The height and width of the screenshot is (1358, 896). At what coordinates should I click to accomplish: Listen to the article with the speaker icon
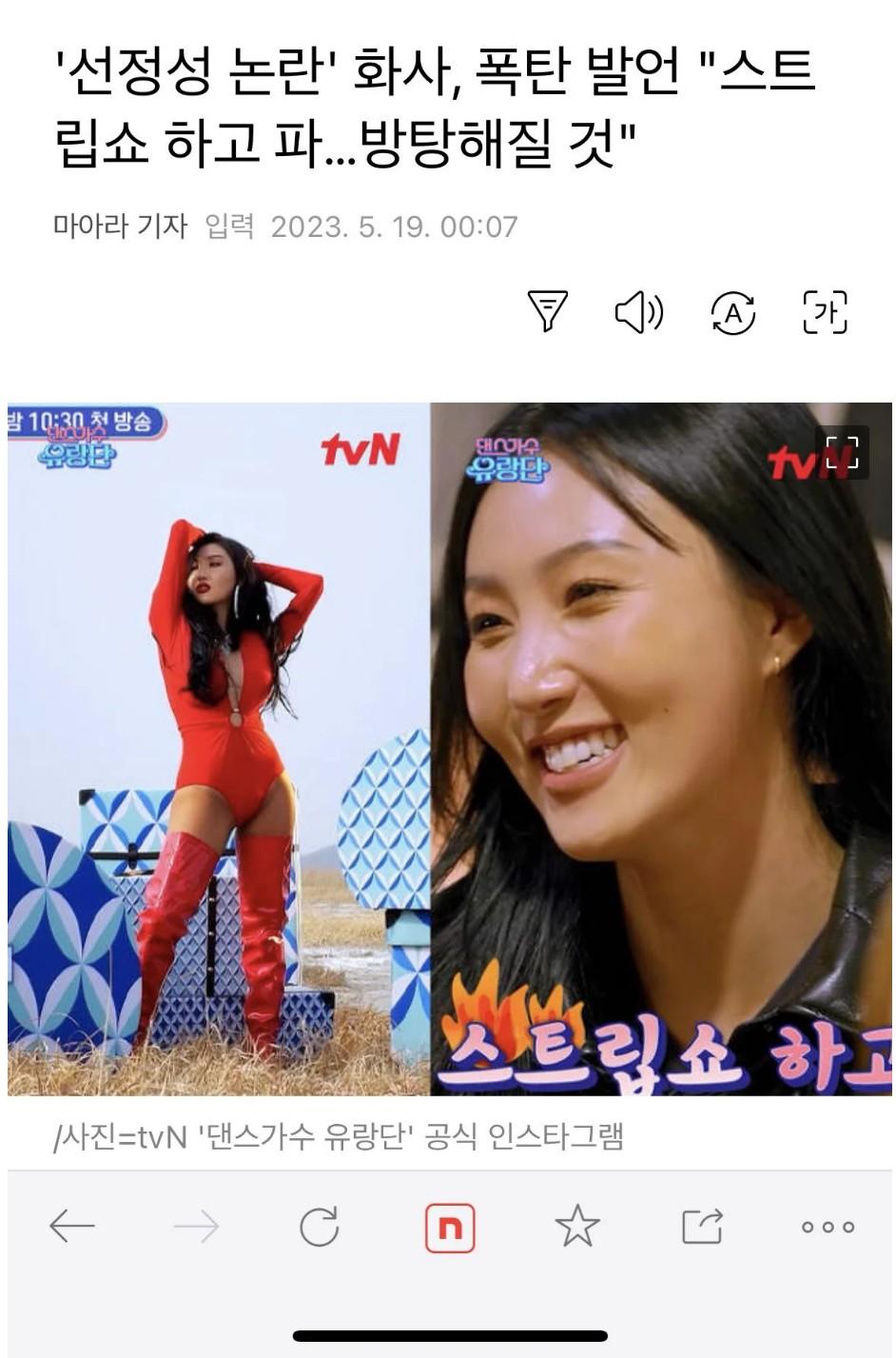638,311
